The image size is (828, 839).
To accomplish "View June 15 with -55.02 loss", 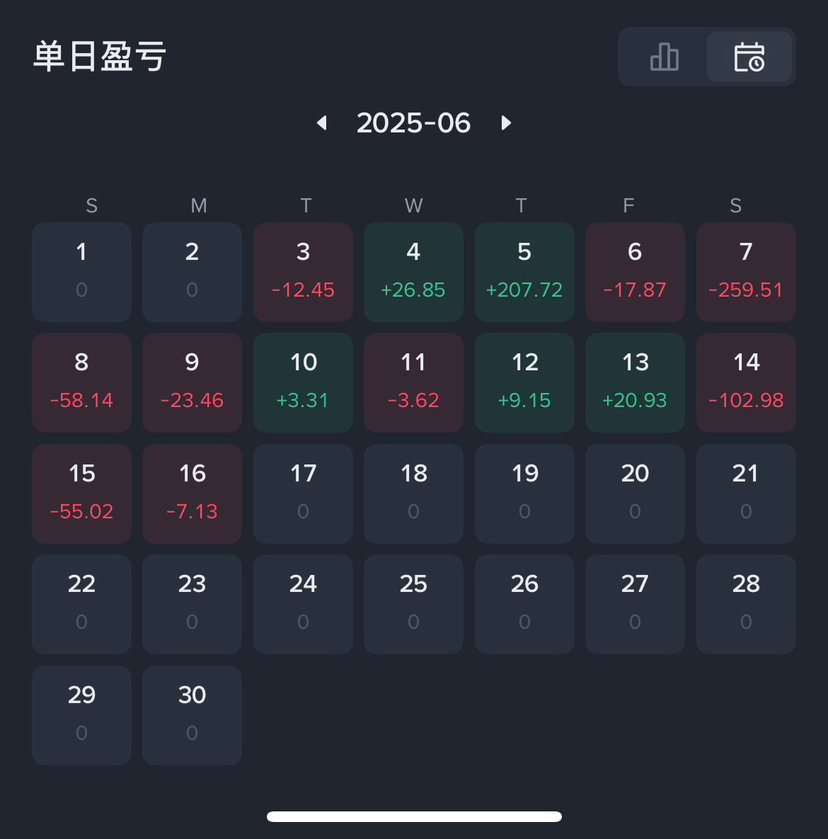I will click(x=82, y=494).
